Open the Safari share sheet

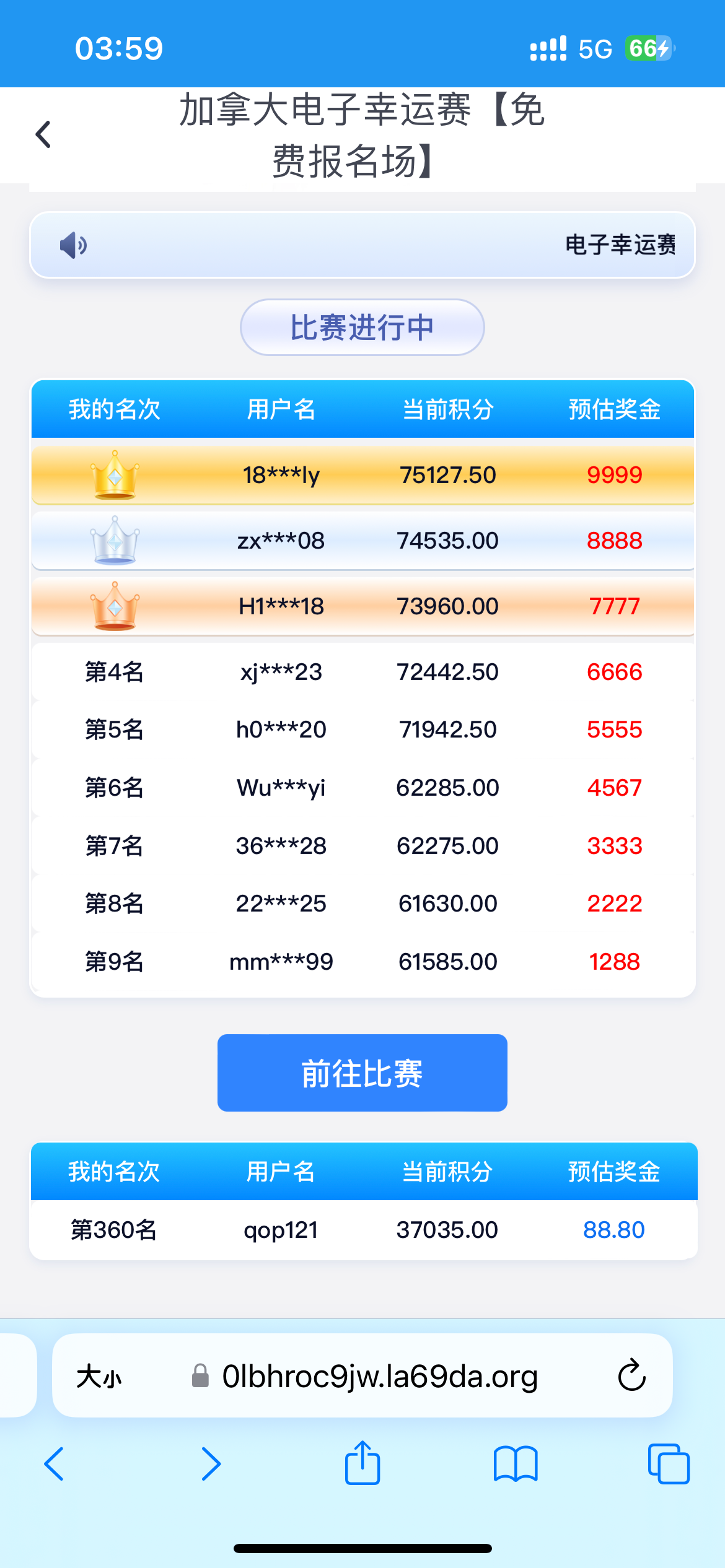(362, 1463)
